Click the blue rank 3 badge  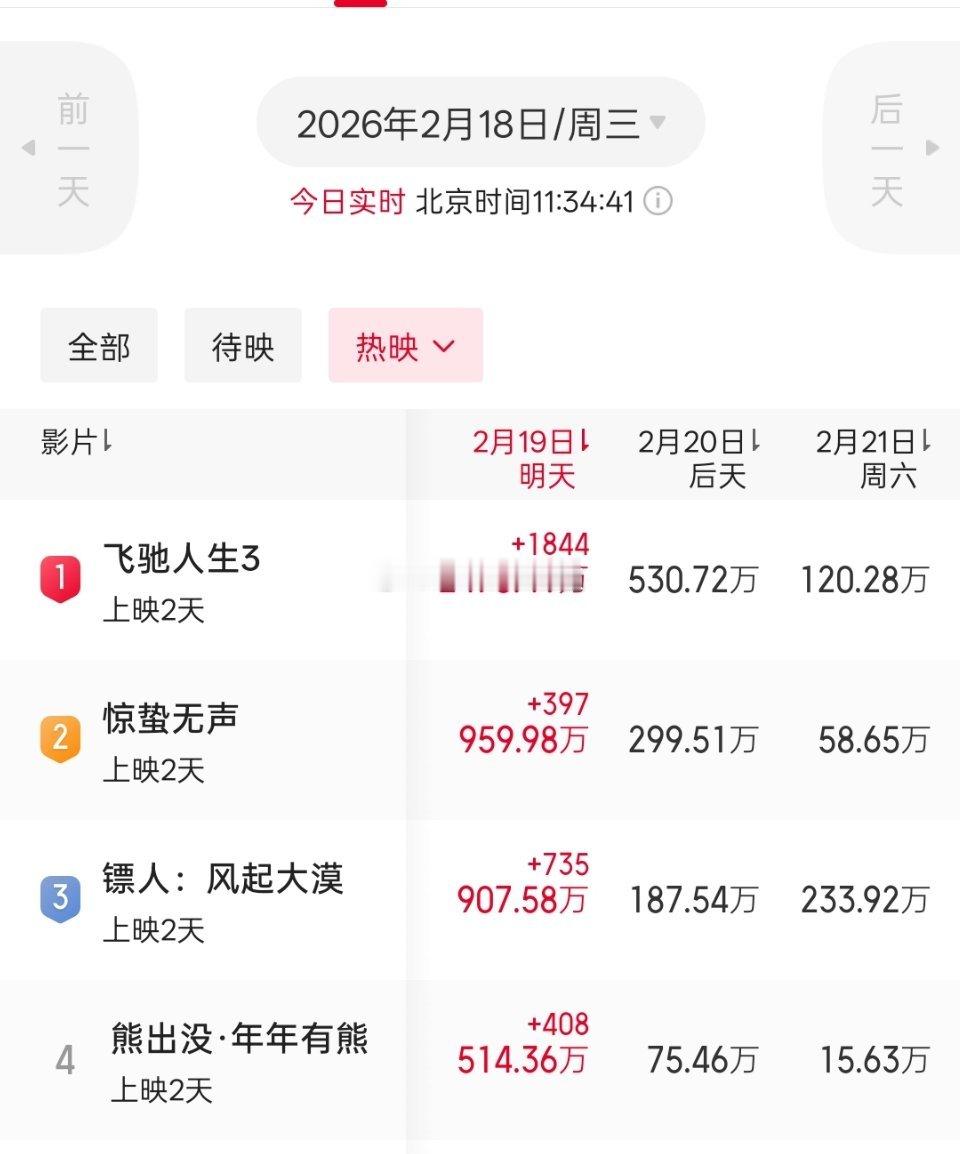(58, 898)
